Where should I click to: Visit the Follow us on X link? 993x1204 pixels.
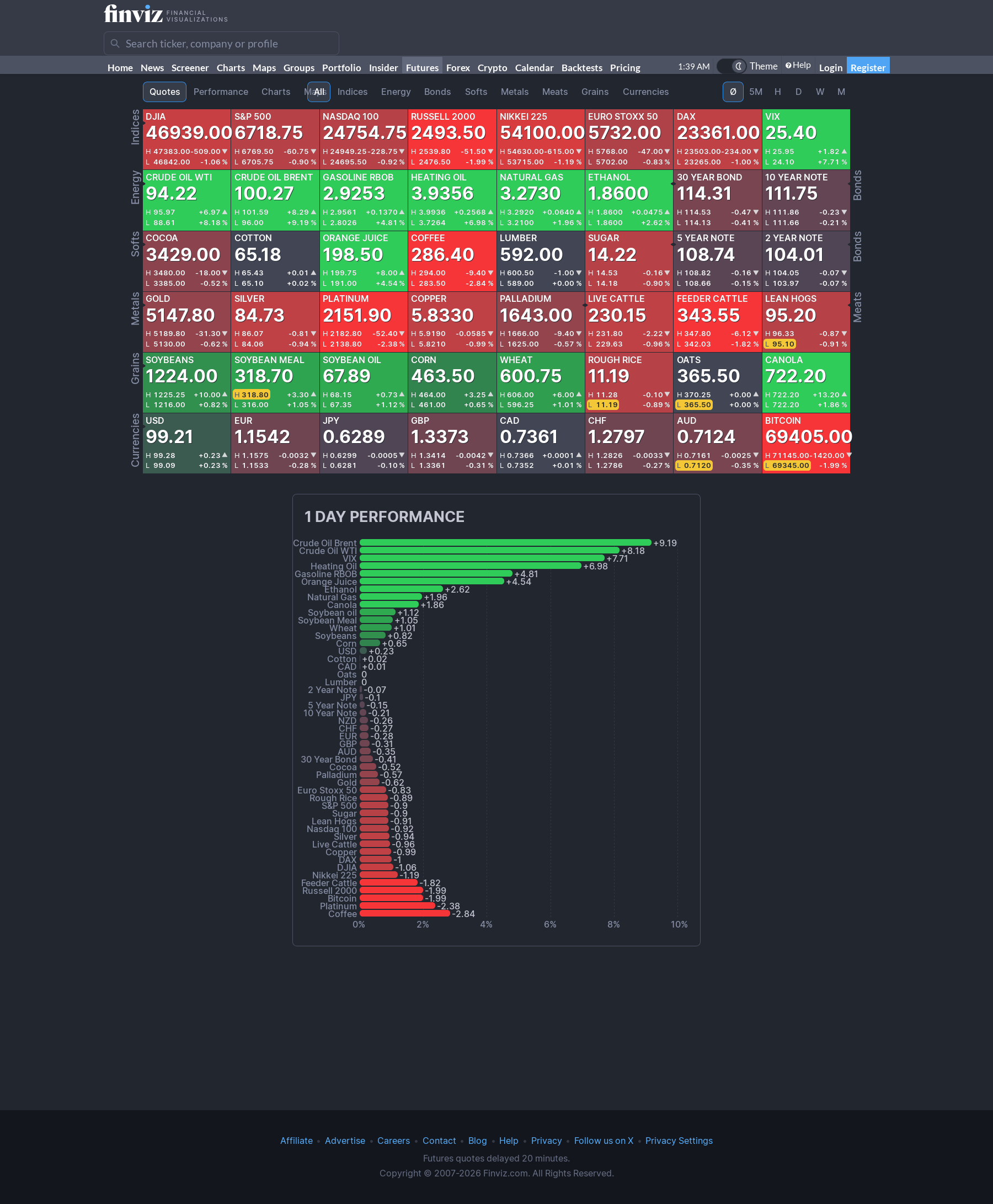pyautogui.click(x=603, y=1141)
